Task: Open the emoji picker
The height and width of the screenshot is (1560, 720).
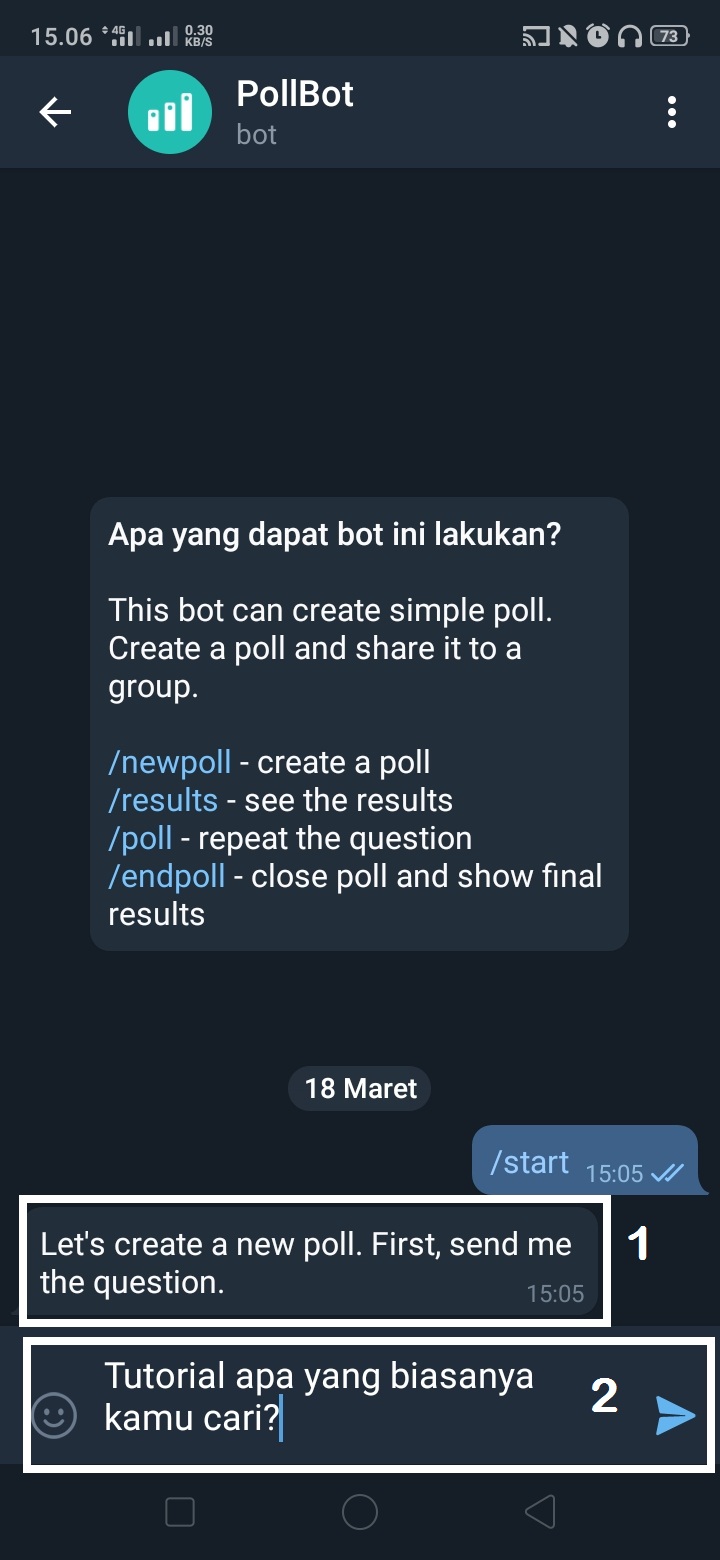Action: [x=54, y=1416]
